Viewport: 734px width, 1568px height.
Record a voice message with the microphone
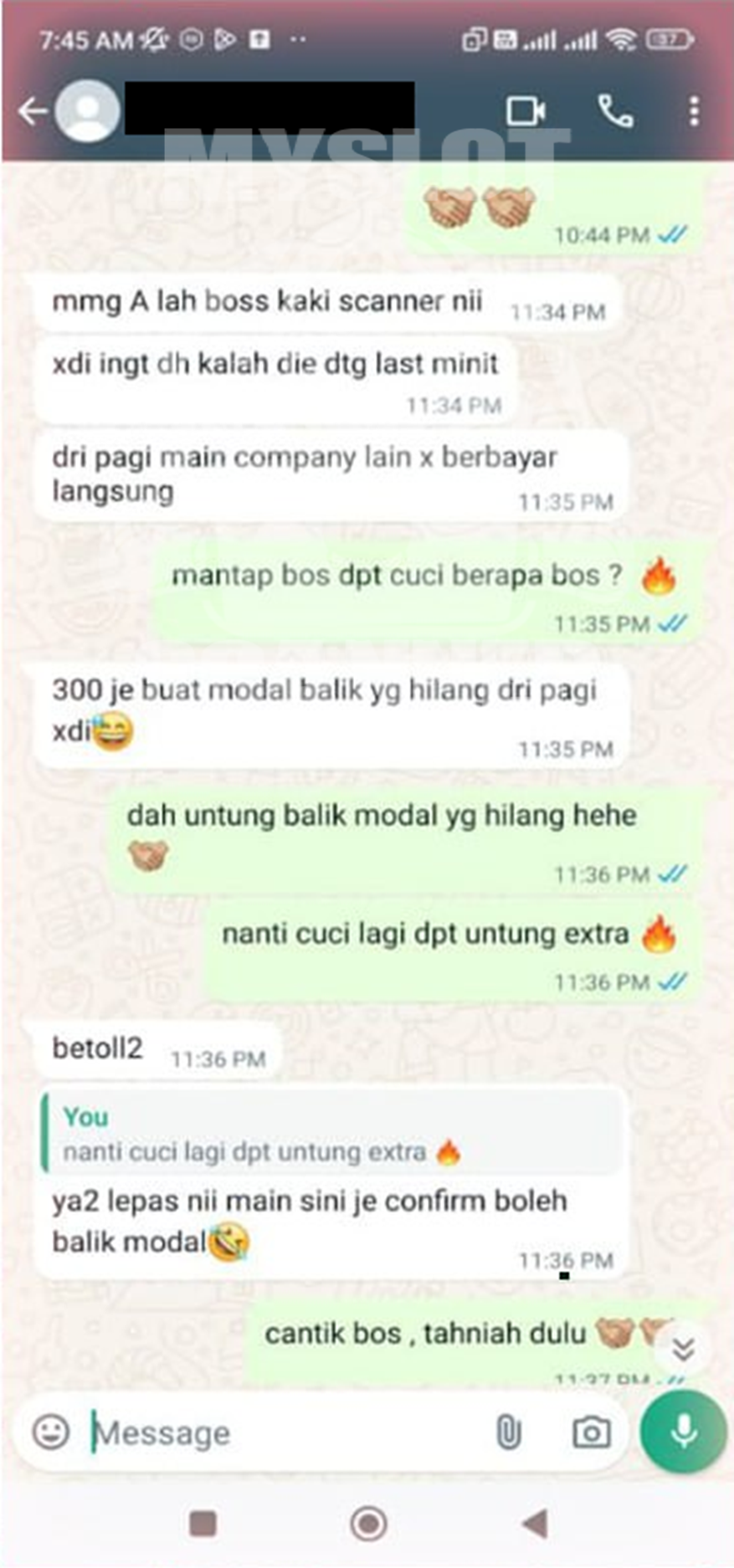(683, 1432)
